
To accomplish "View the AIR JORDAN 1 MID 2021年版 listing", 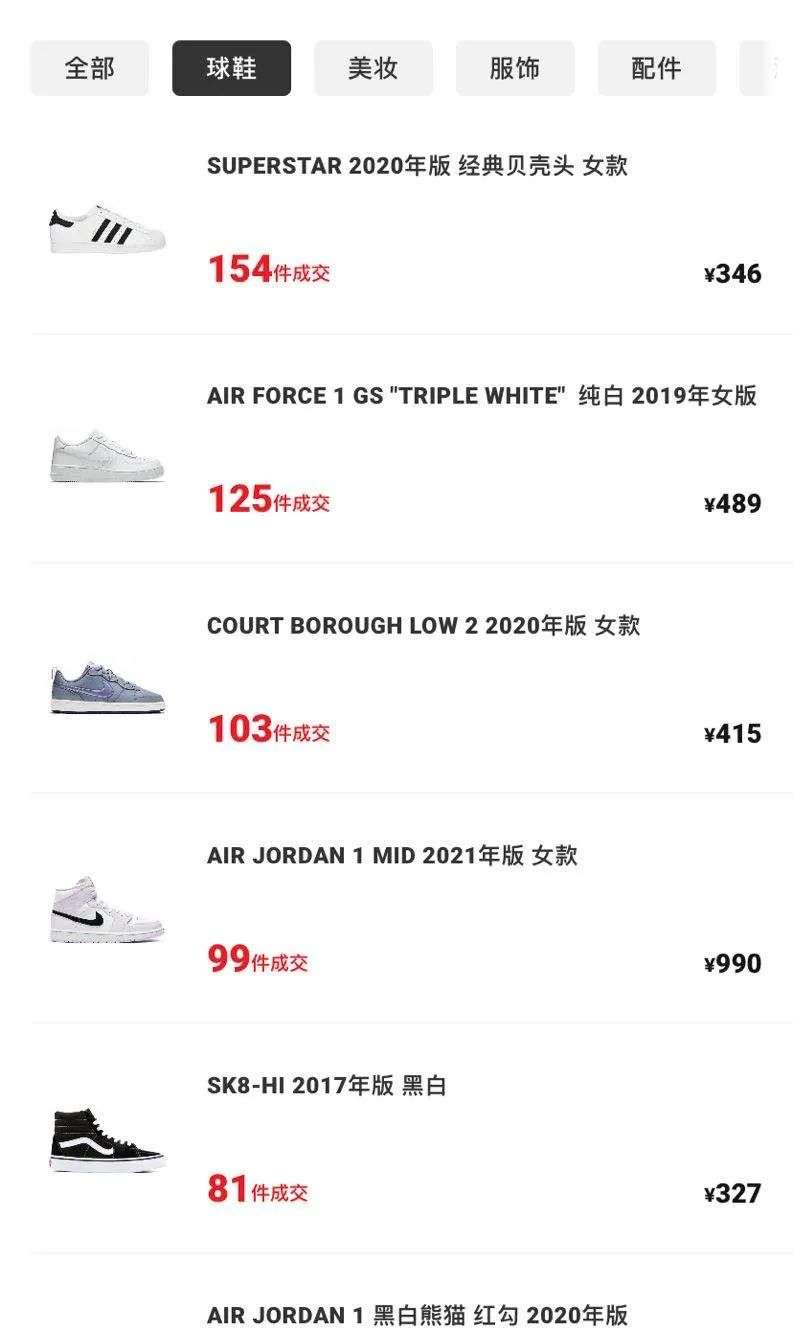I will (x=392, y=856).
